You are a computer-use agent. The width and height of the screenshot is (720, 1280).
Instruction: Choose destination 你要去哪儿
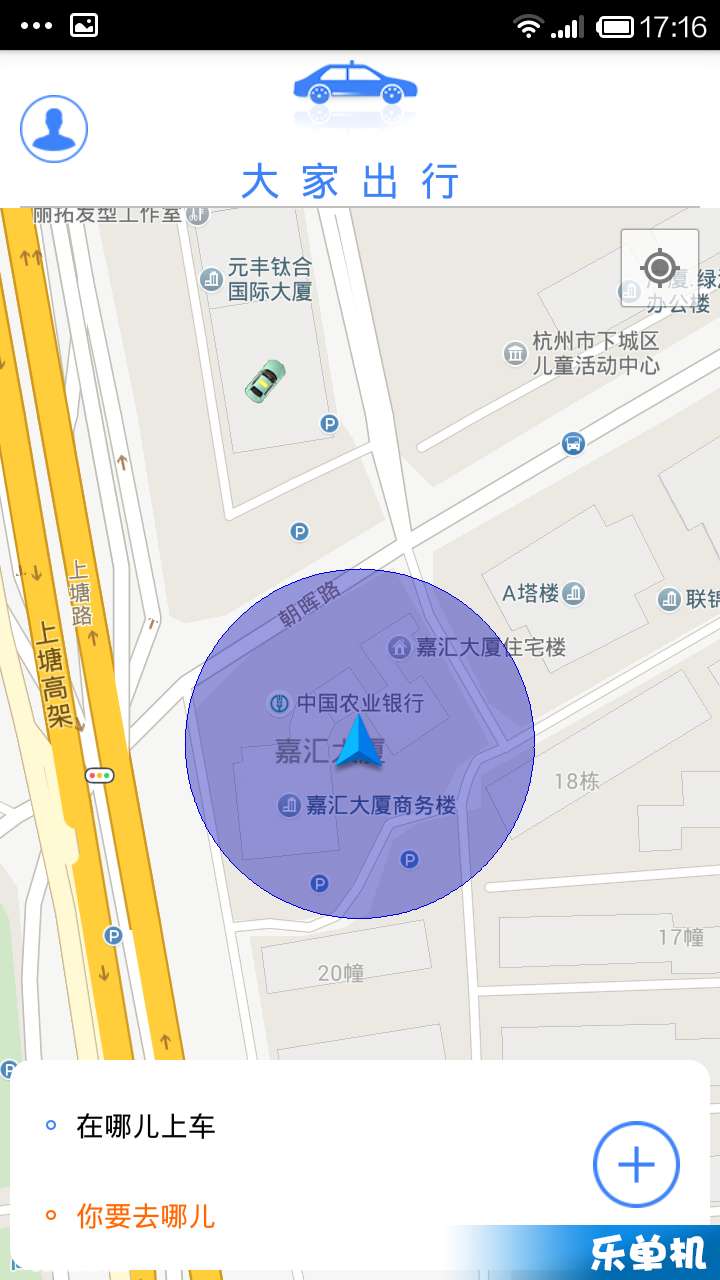(x=145, y=1217)
